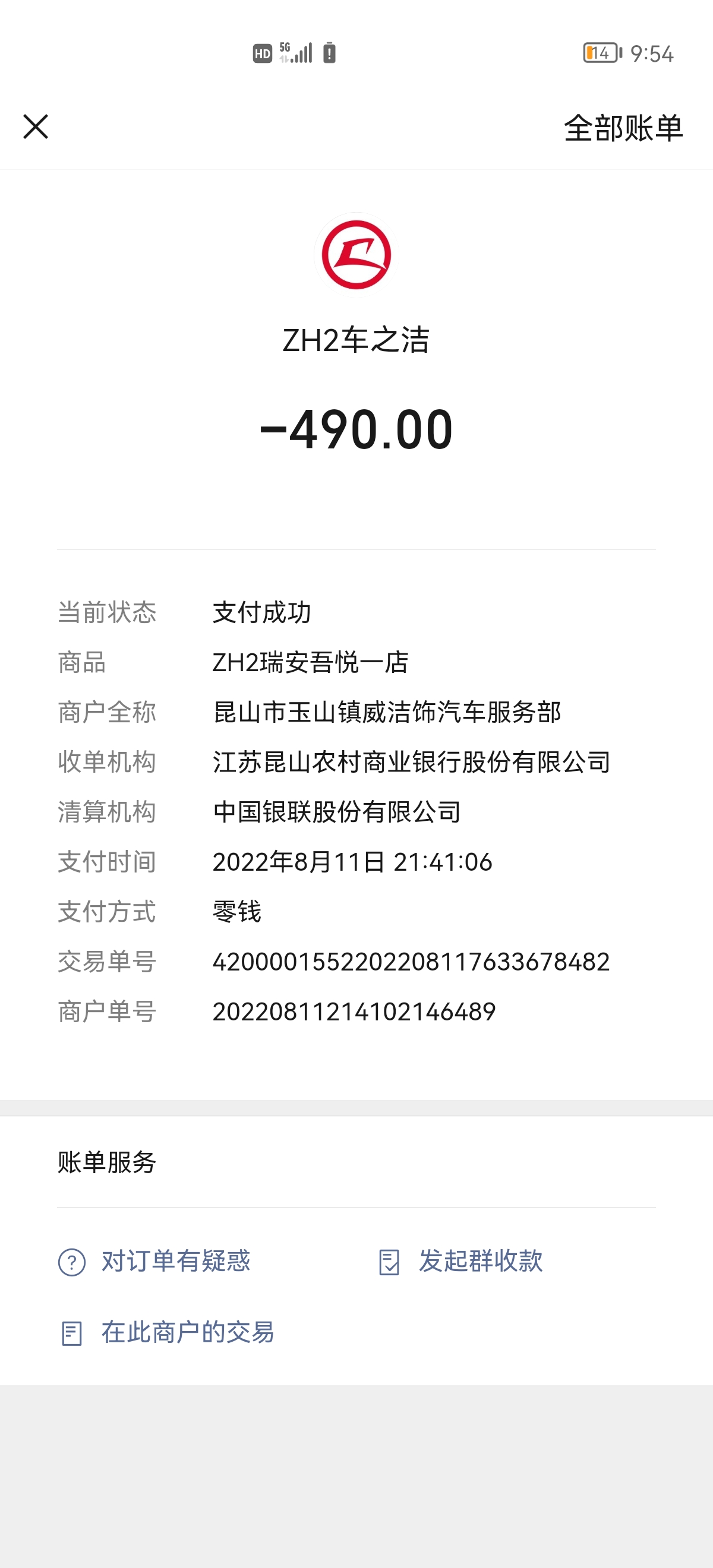Tap 对订单有疑惑 for order help
Viewport: 713px width, 1568px height.
click(x=154, y=1261)
